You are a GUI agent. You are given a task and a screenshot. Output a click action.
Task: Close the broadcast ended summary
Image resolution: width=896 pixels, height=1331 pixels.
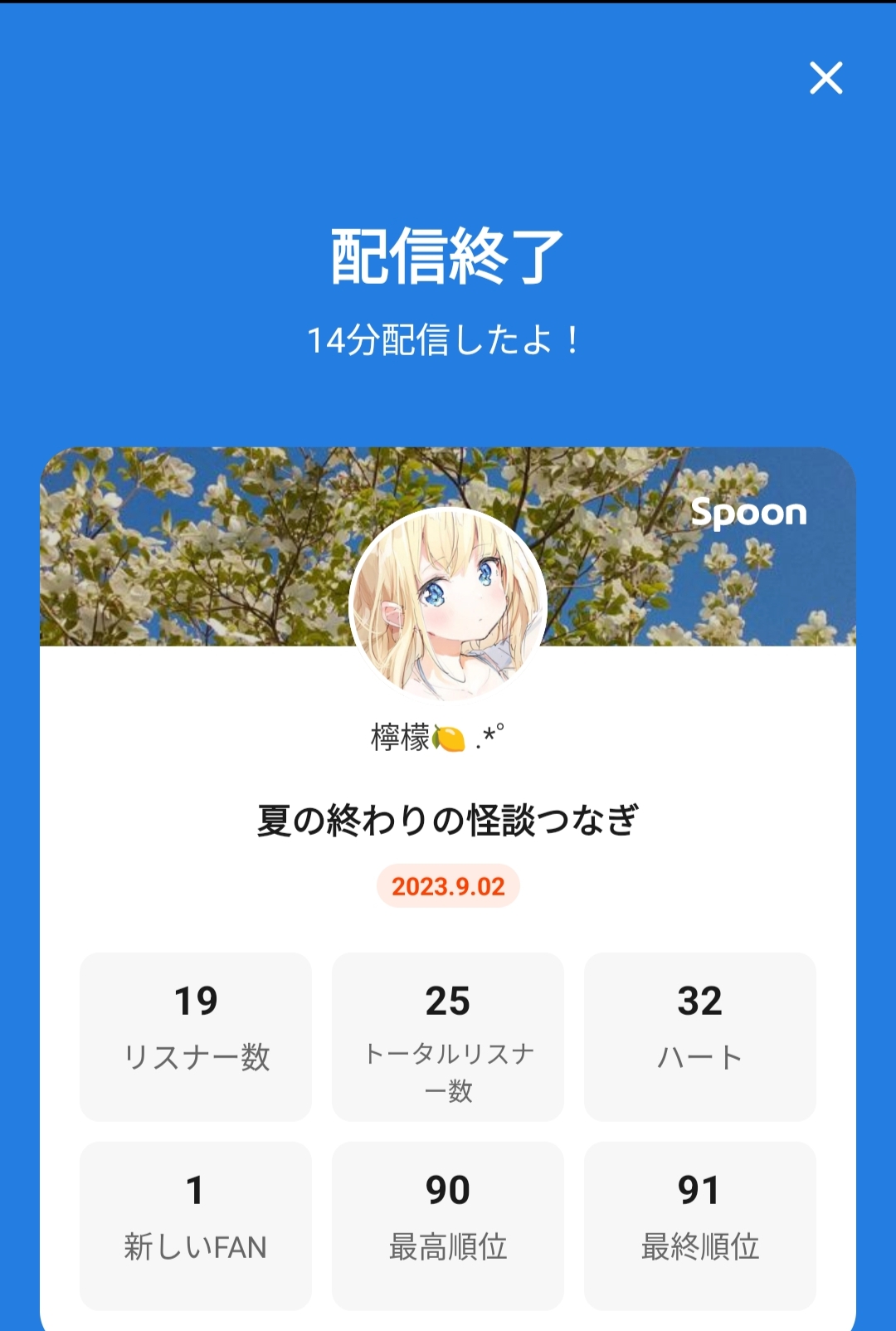825,78
